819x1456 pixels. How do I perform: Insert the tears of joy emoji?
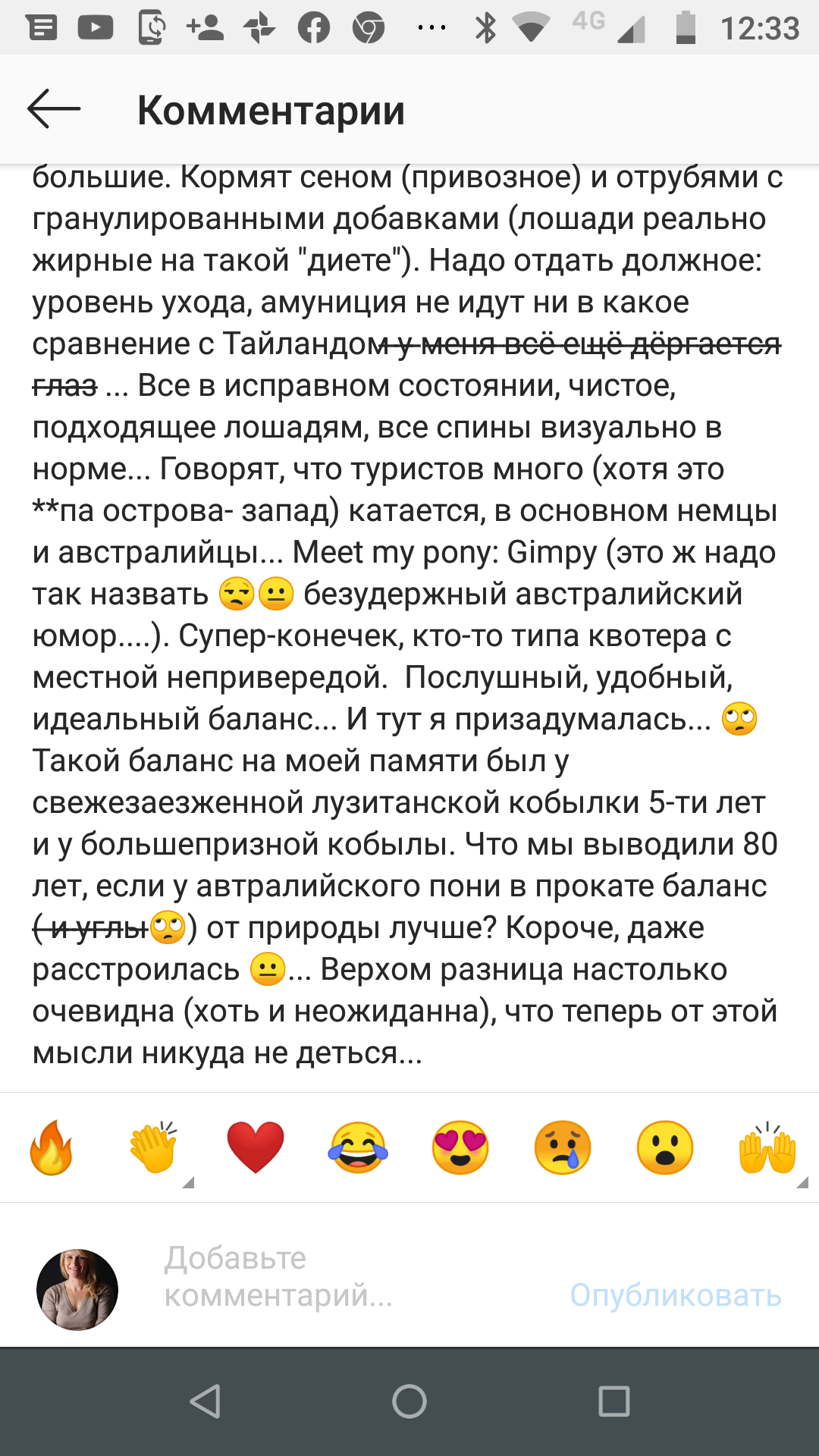[358, 1147]
